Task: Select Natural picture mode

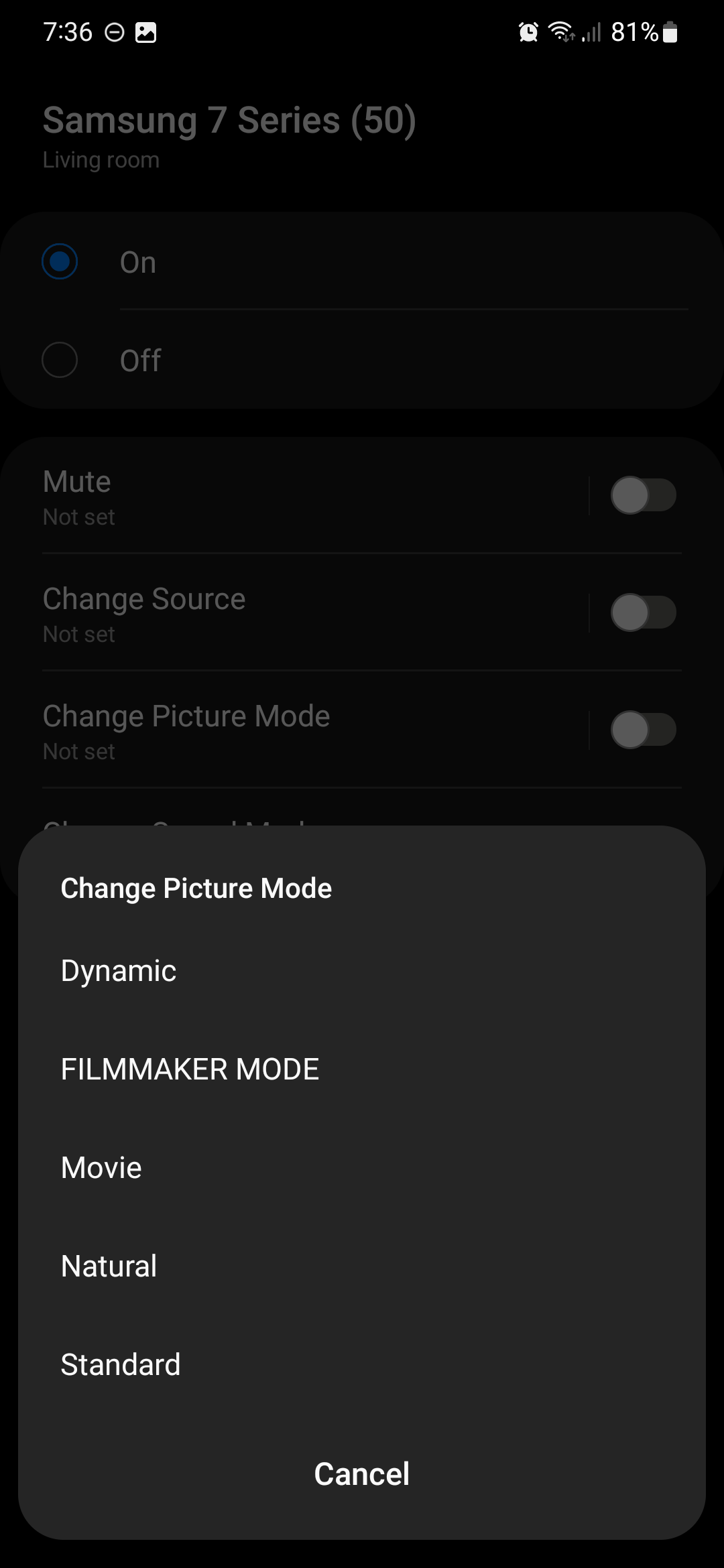Action: pos(109,1266)
